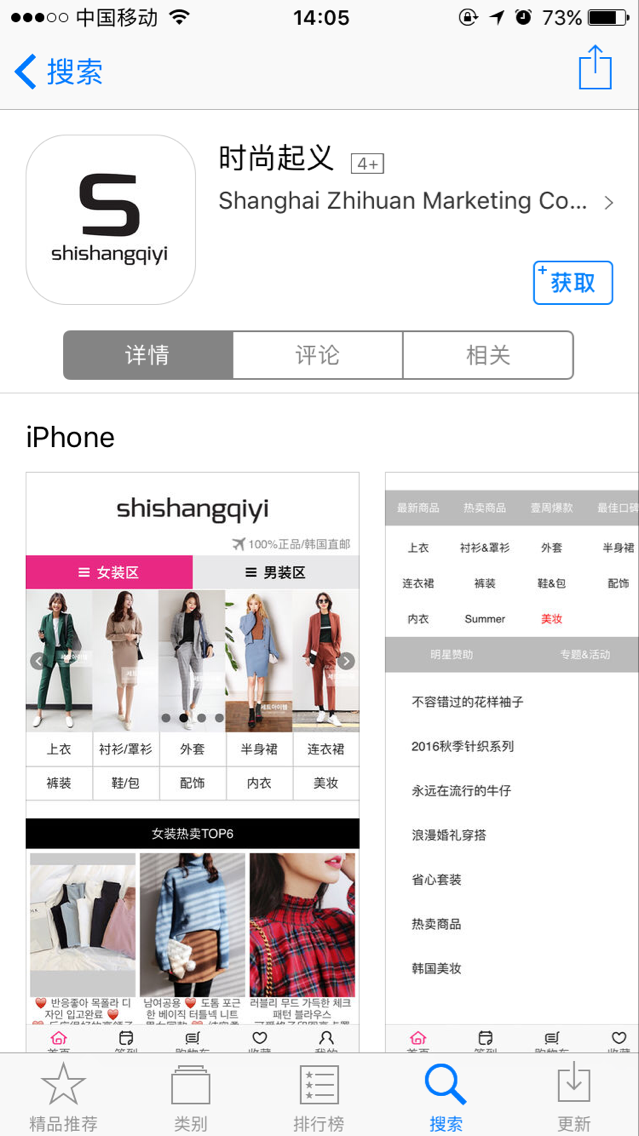Switch to the 相关 segment

(488, 355)
